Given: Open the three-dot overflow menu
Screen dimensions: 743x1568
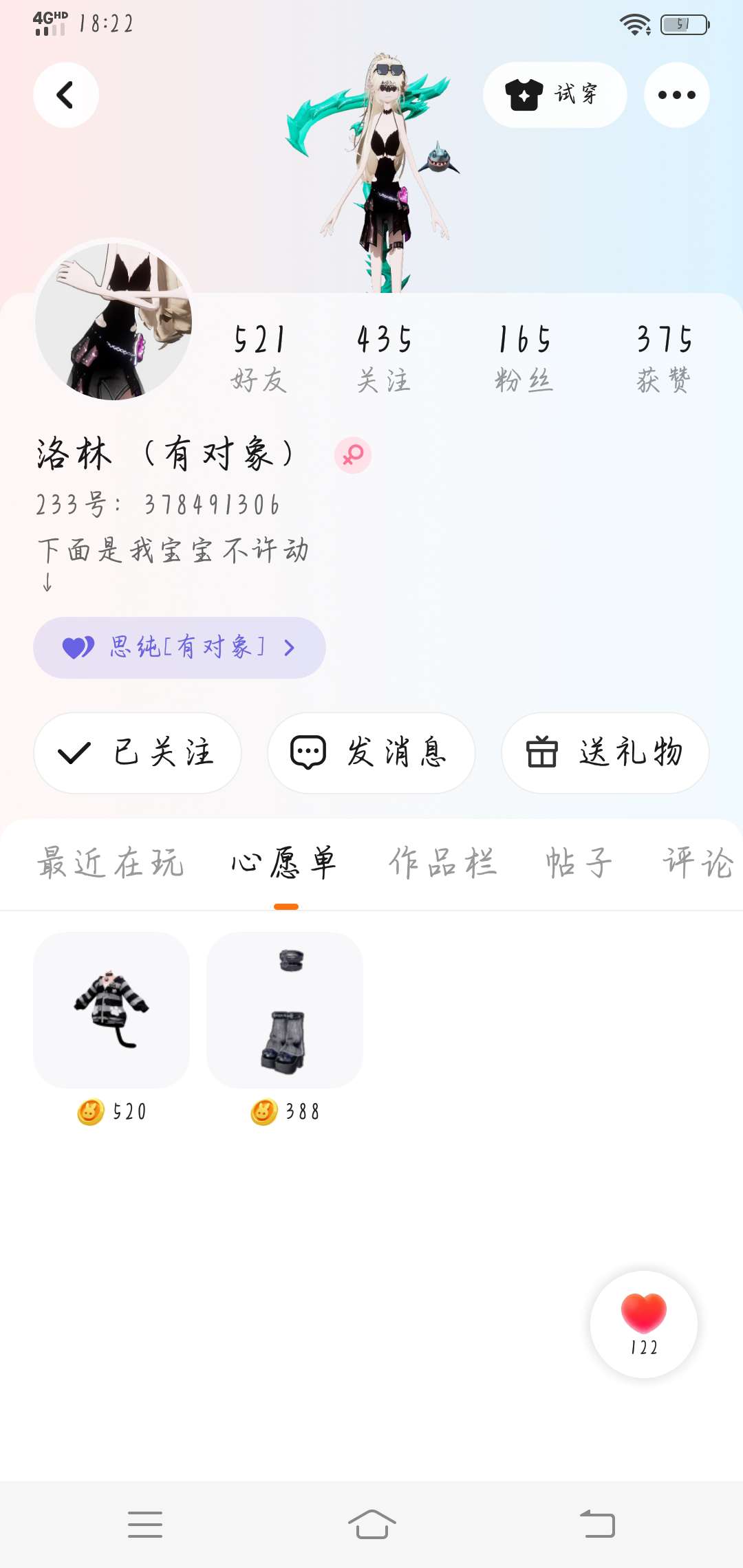Looking at the screenshot, I should [676, 95].
